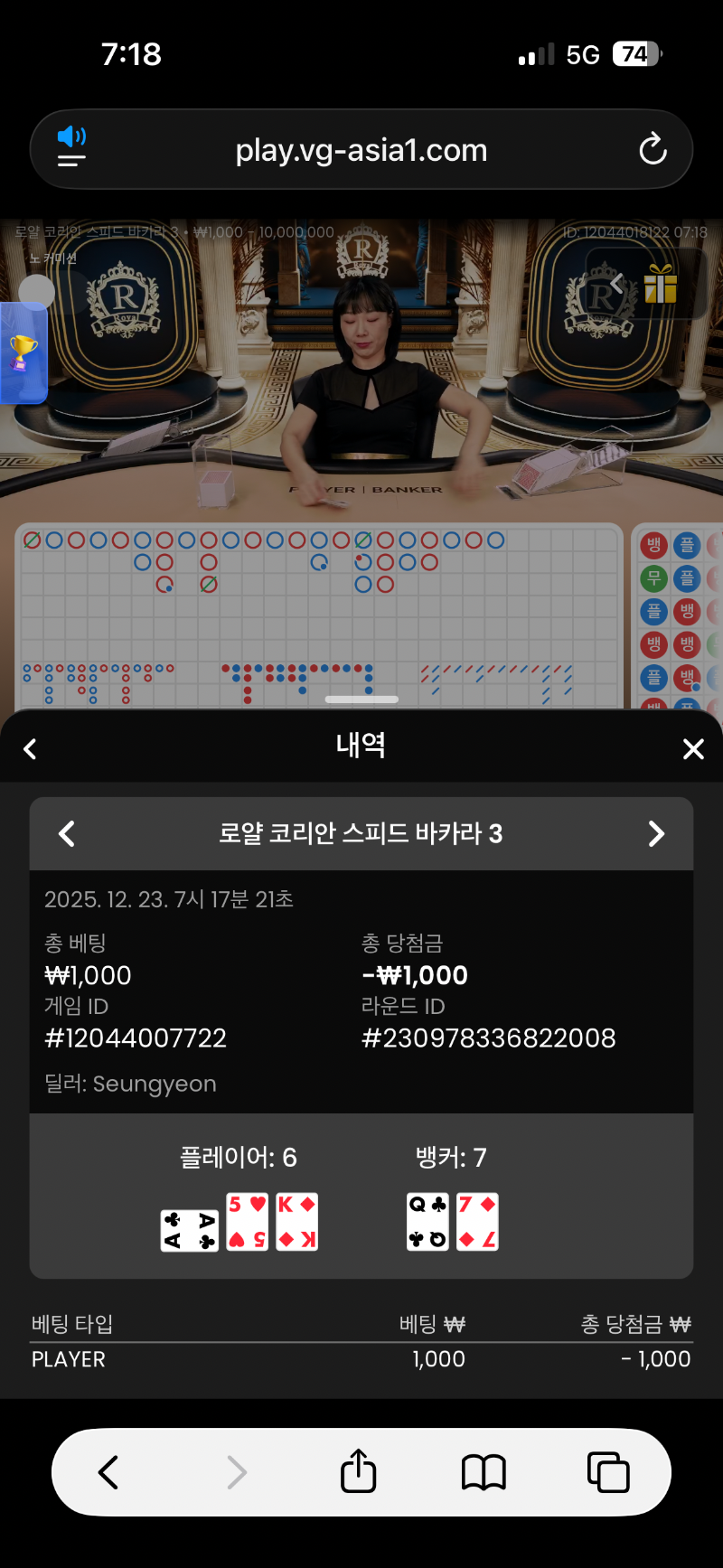Go back in the browser

click(108, 1471)
